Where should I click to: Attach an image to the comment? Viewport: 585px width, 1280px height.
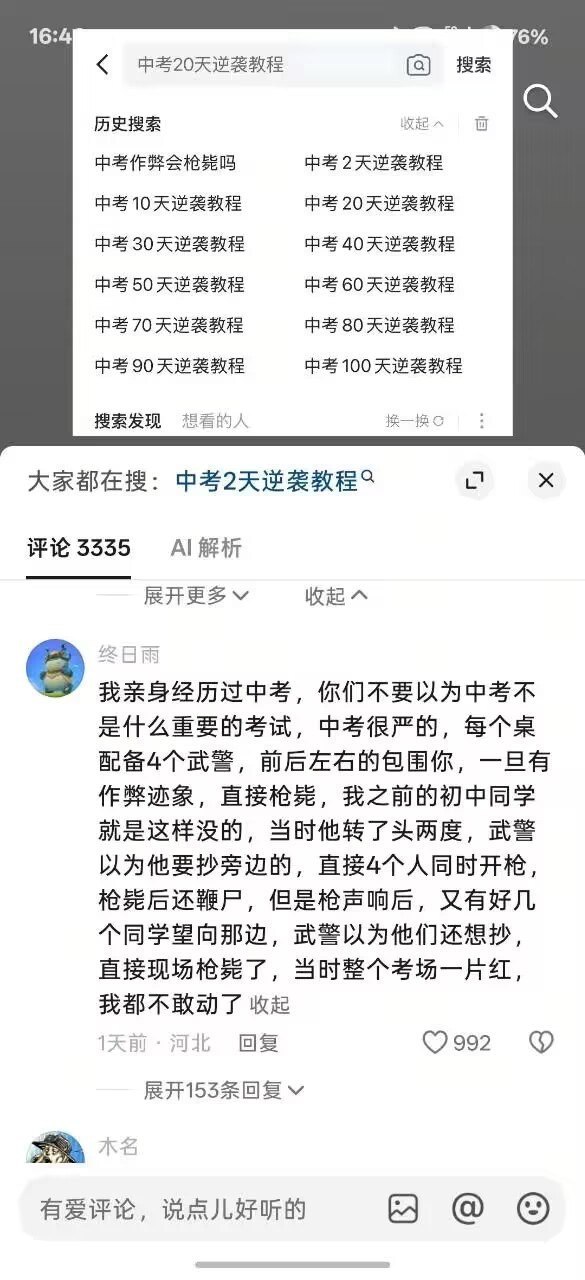pyautogui.click(x=403, y=1209)
